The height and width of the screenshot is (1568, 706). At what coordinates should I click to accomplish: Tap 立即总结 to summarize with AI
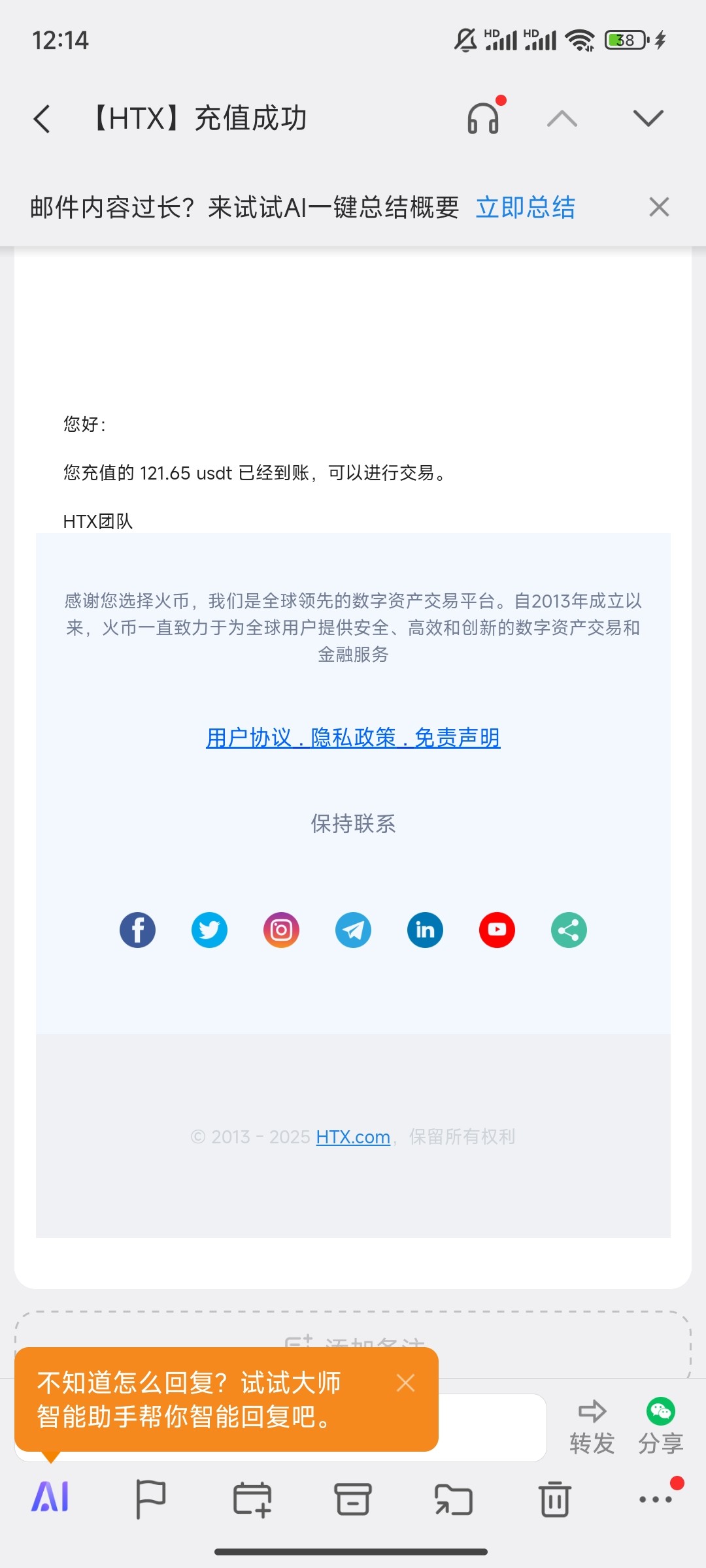pos(526,208)
